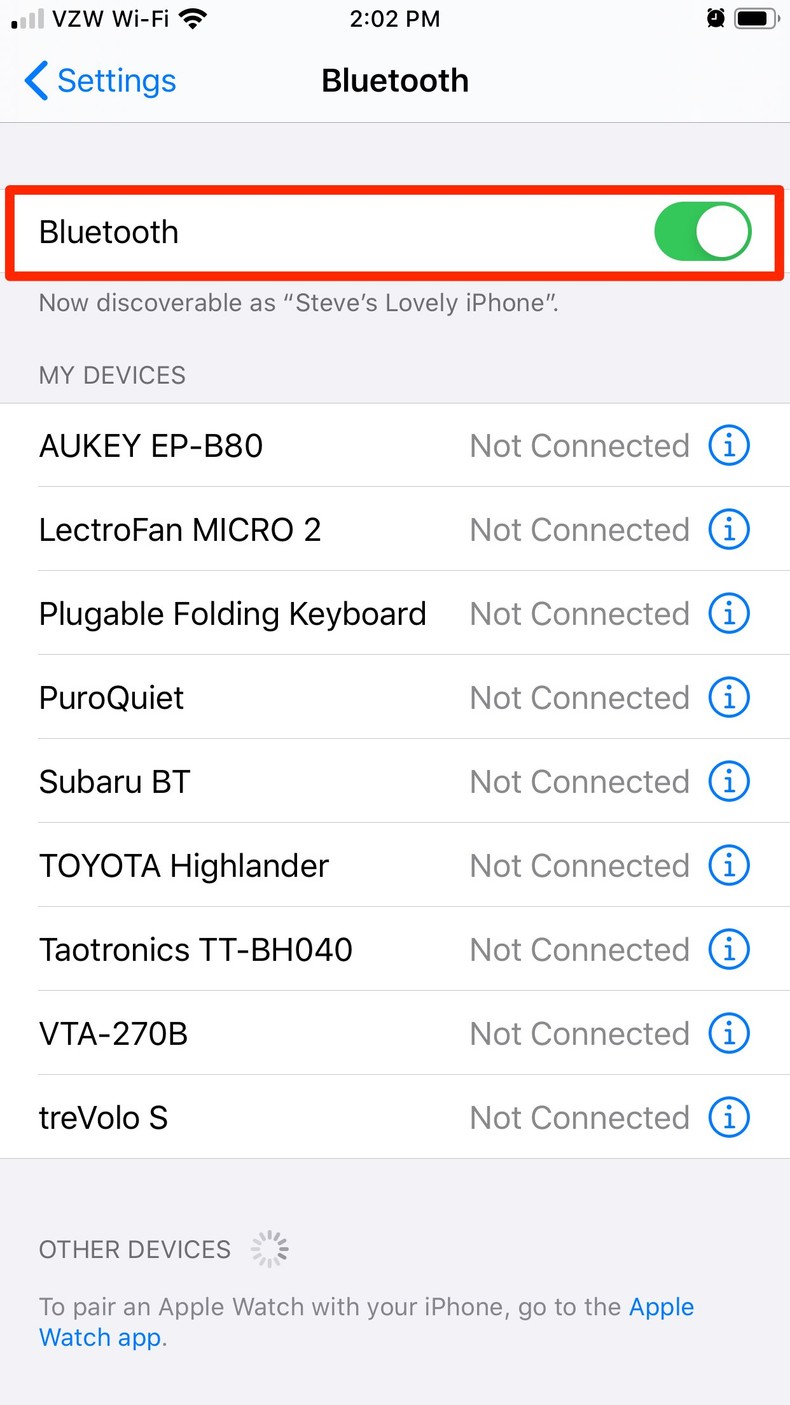View info for VTA-270B
The image size is (790, 1405).
click(x=729, y=1034)
